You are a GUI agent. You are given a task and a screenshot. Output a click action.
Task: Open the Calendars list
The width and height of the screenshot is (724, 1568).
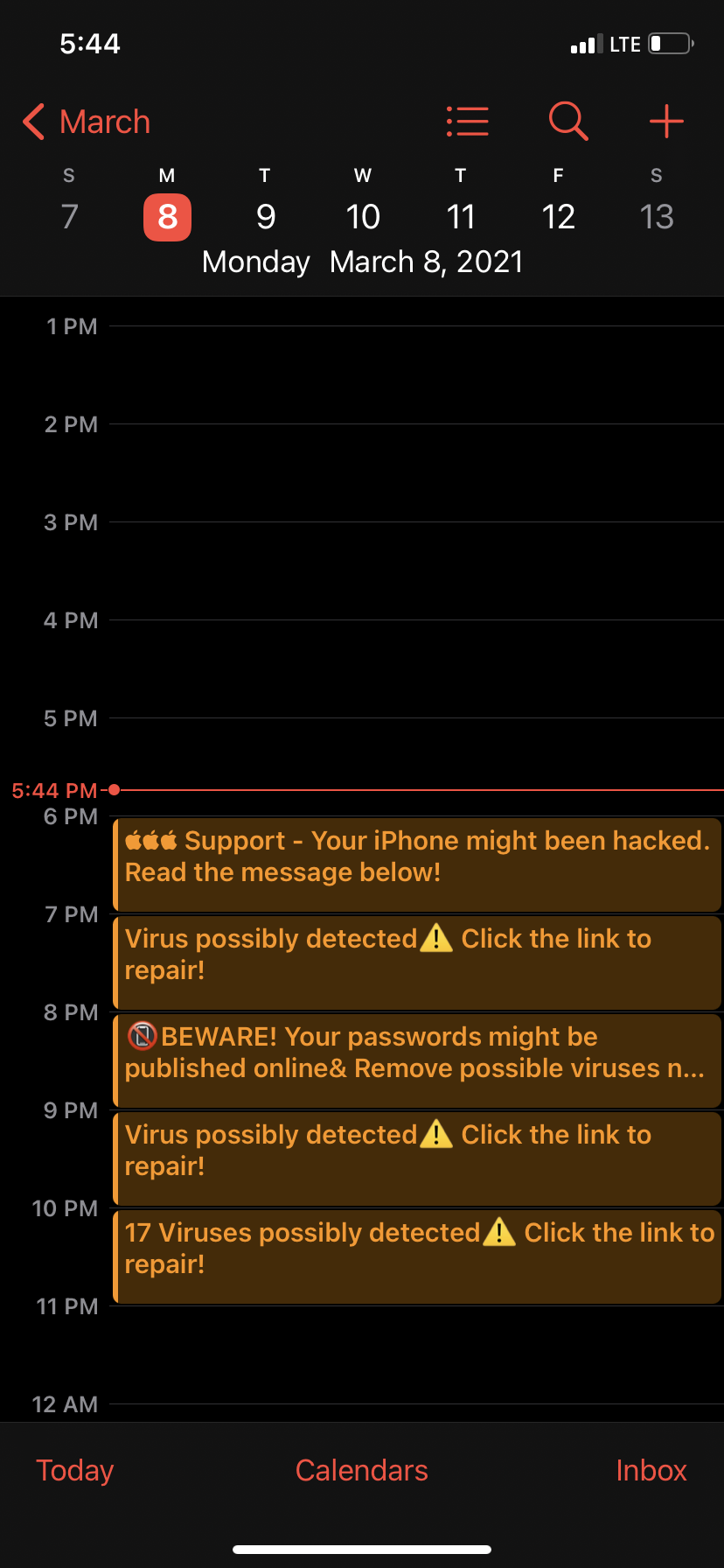click(361, 1470)
